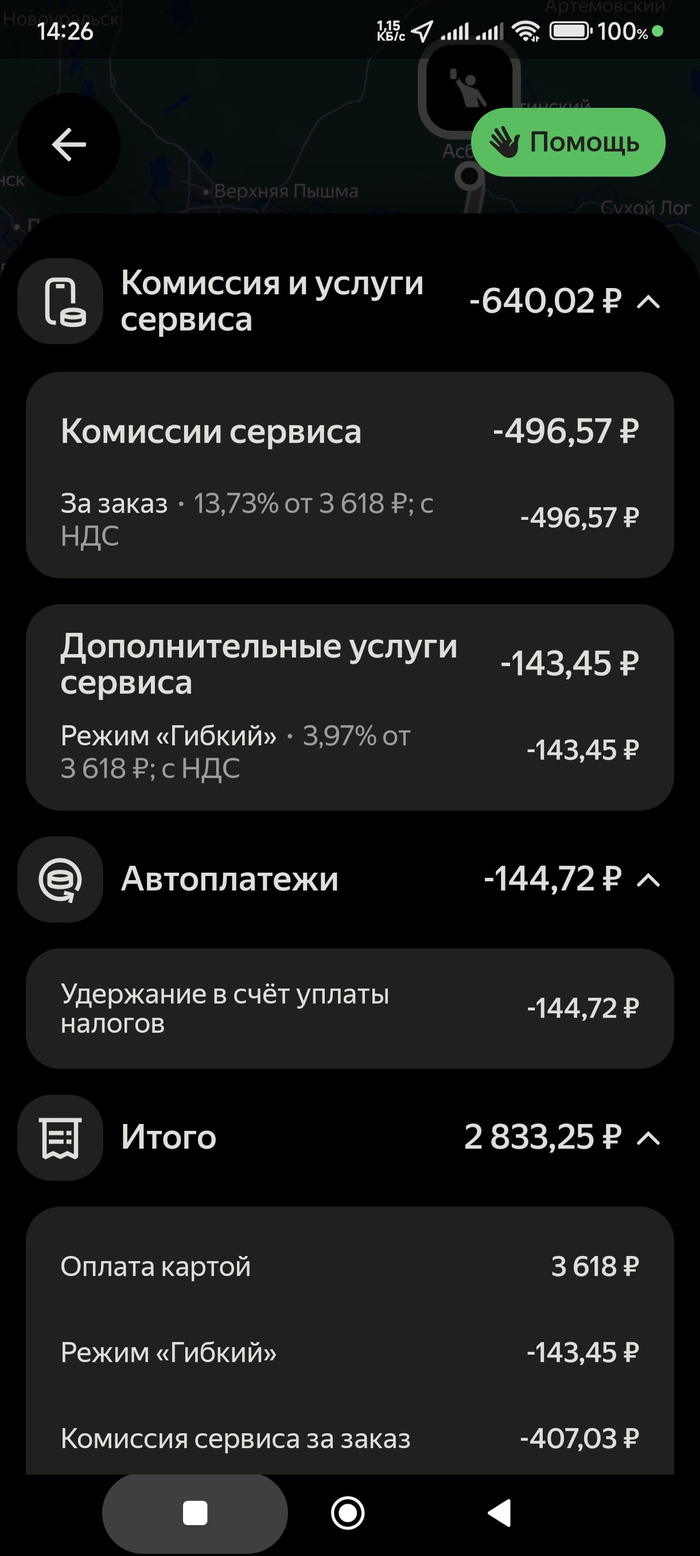Collapse the Автоплатежи section
The image size is (700, 1556).
tap(648, 879)
